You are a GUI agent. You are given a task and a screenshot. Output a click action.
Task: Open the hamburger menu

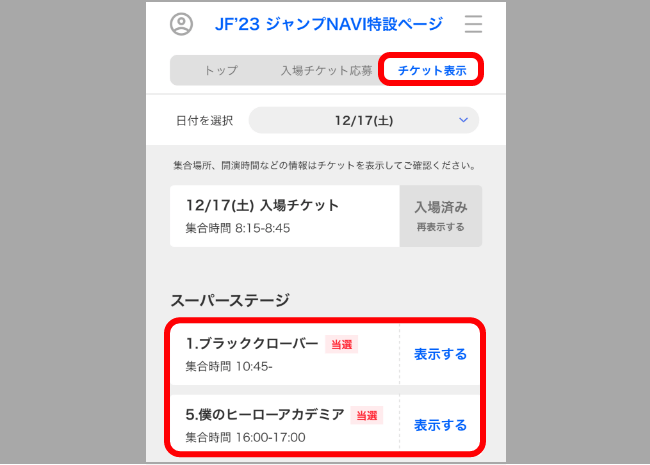click(x=473, y=24)
